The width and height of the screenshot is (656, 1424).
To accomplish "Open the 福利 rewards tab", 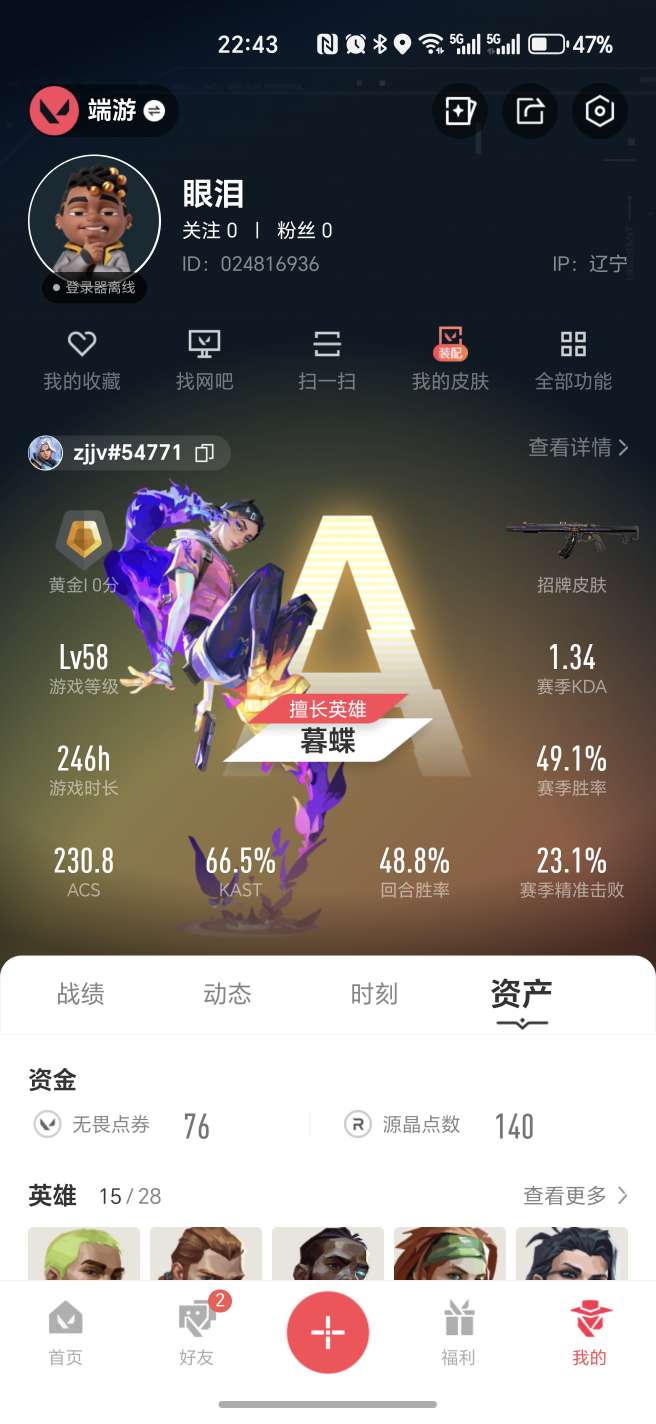I will (459, 1334).
